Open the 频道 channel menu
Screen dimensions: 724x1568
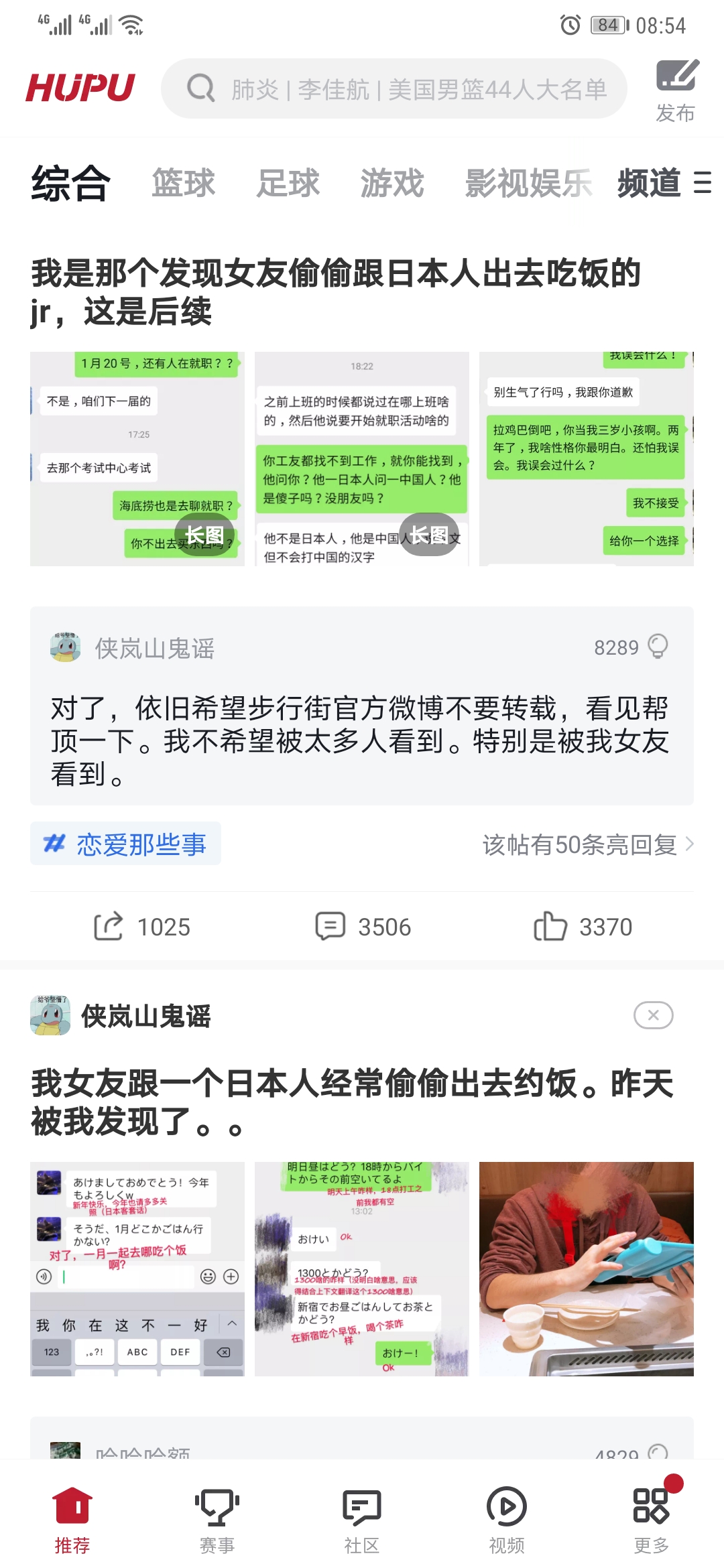(x=664, y=183)
